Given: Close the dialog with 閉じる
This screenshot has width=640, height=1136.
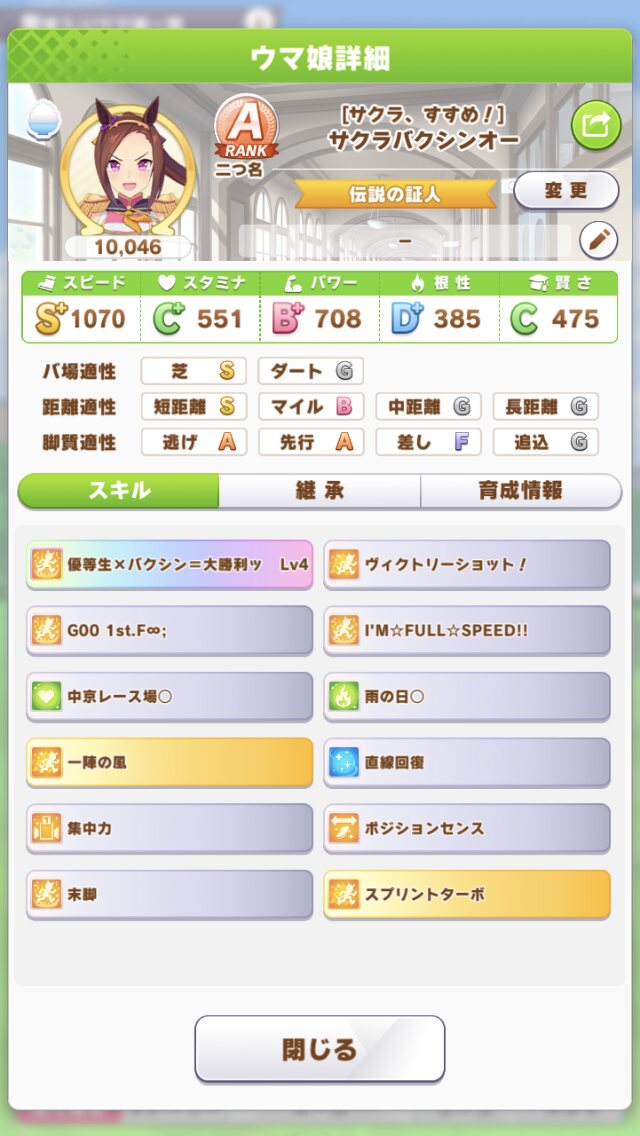Looking at the screenshot, I should tap(319, 1049).
